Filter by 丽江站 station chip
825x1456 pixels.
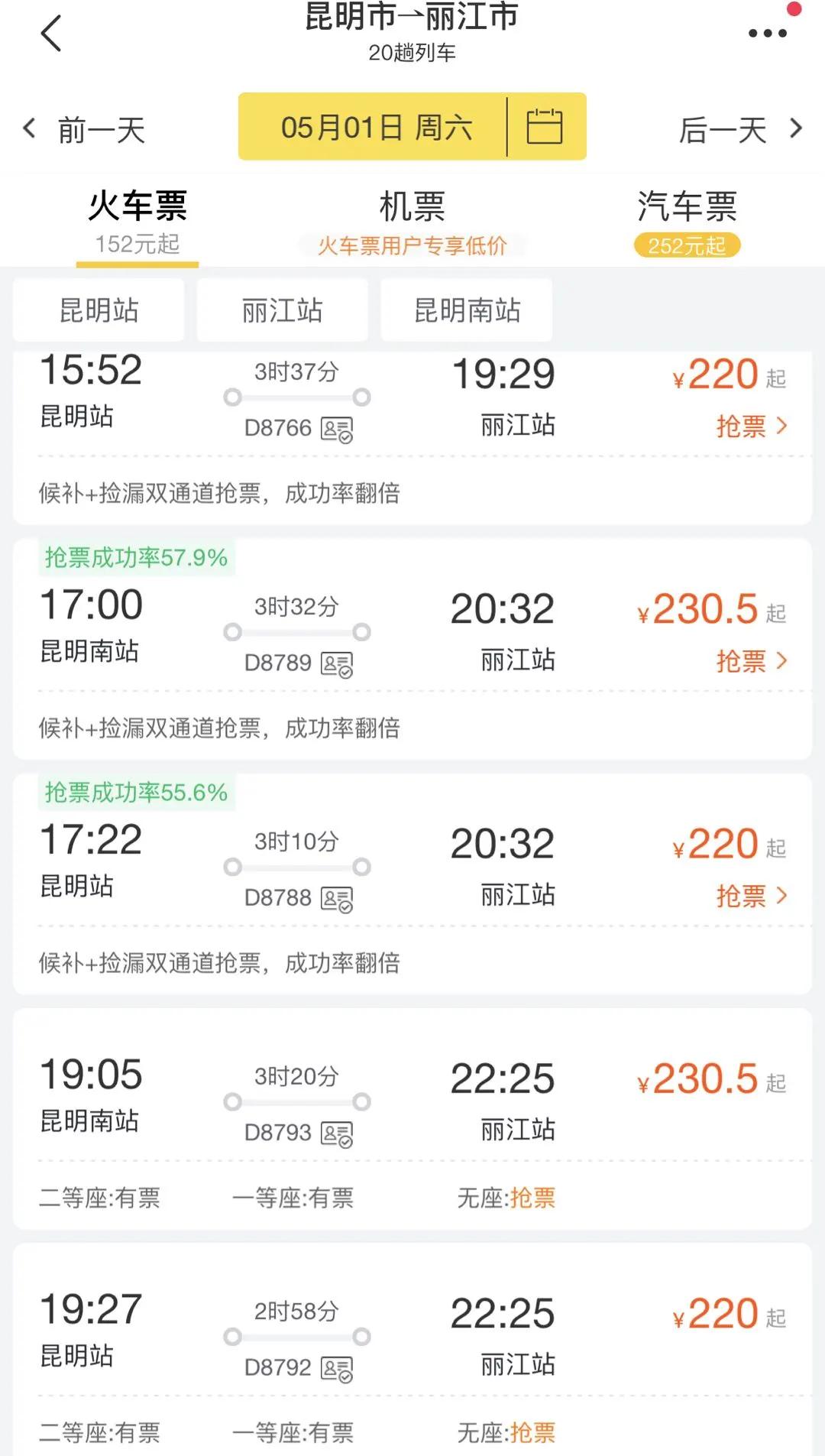click(x=283, y=310)
